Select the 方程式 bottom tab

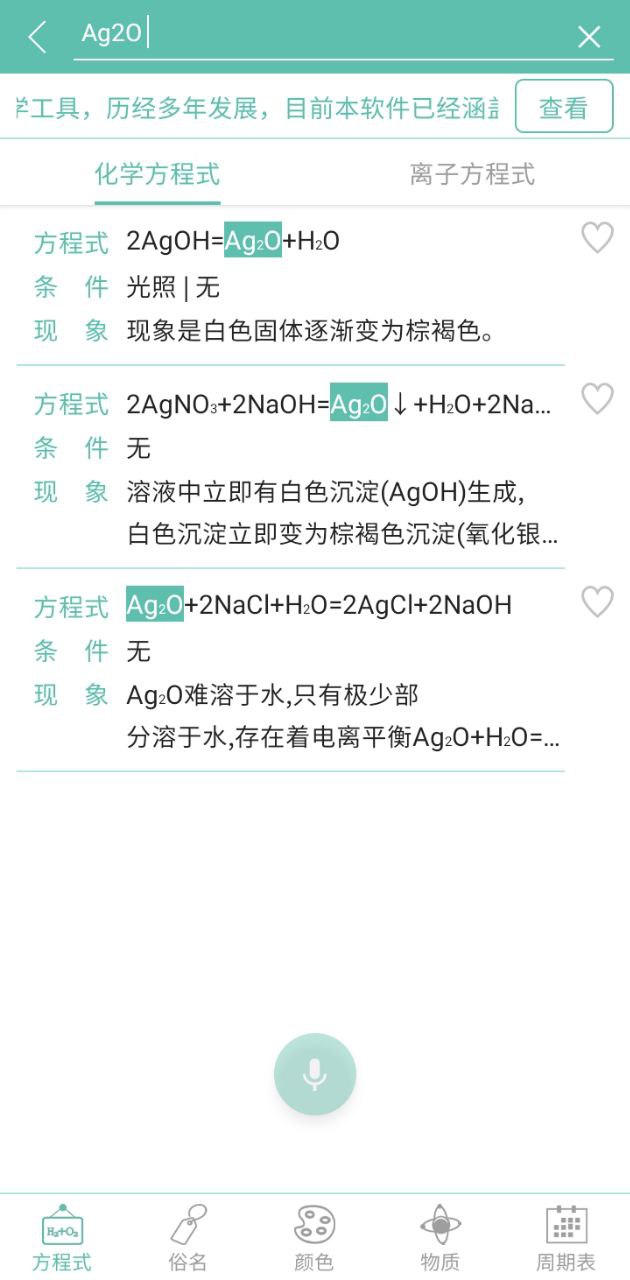click(62, 1238)
